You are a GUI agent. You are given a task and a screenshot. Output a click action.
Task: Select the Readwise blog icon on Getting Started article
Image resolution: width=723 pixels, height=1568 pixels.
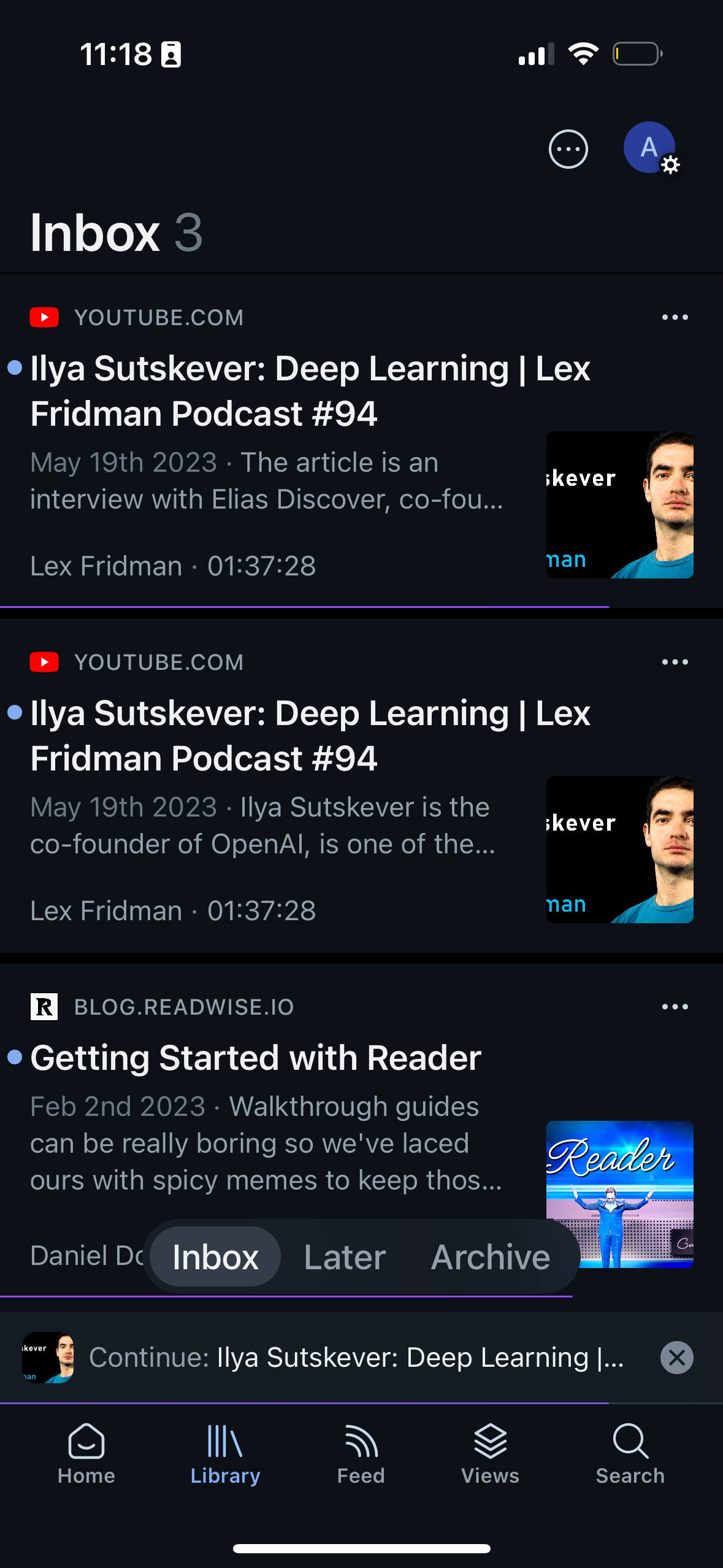[43, 1005]
